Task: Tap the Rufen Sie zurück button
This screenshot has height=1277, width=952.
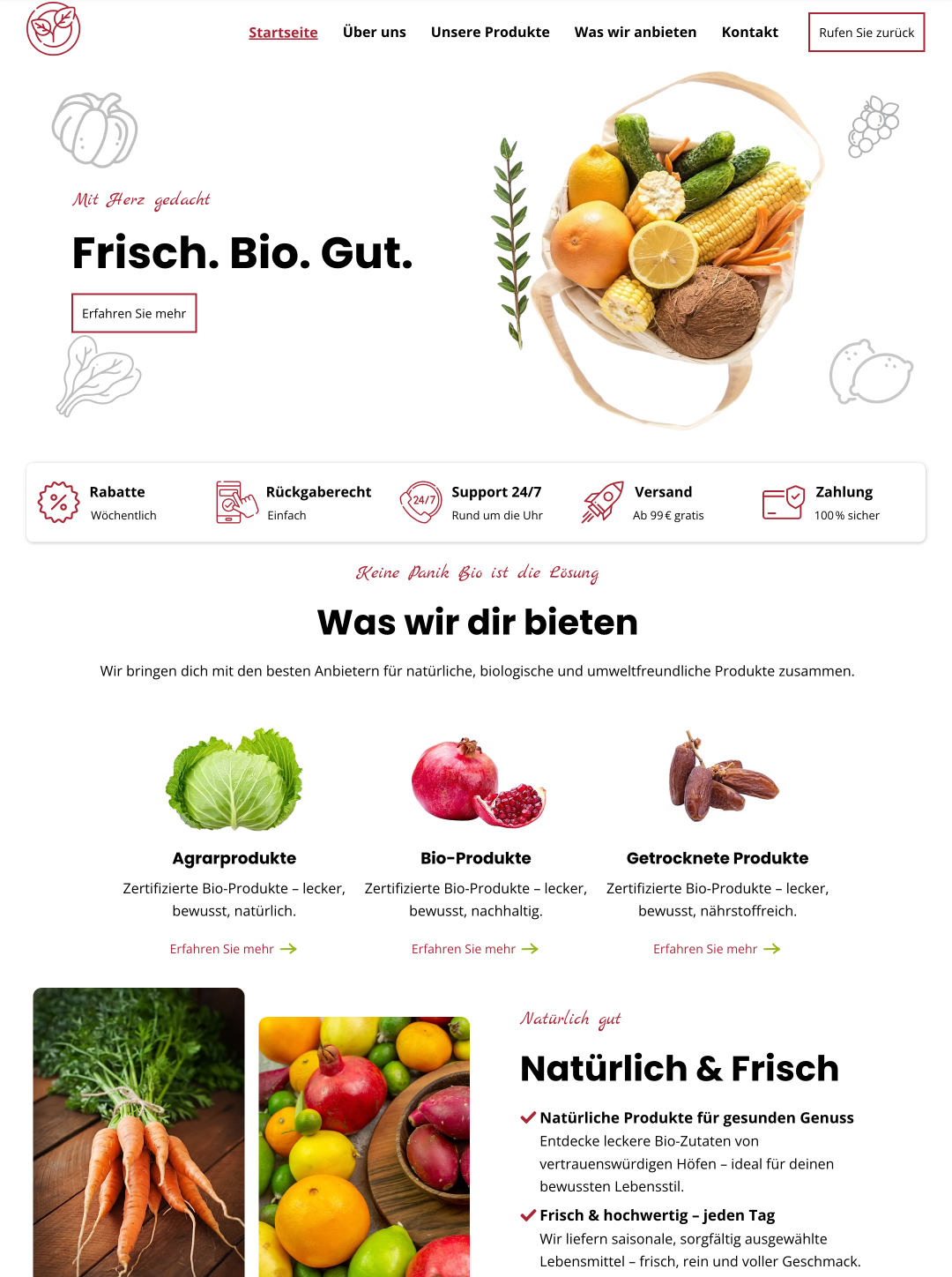Action: 866,33
